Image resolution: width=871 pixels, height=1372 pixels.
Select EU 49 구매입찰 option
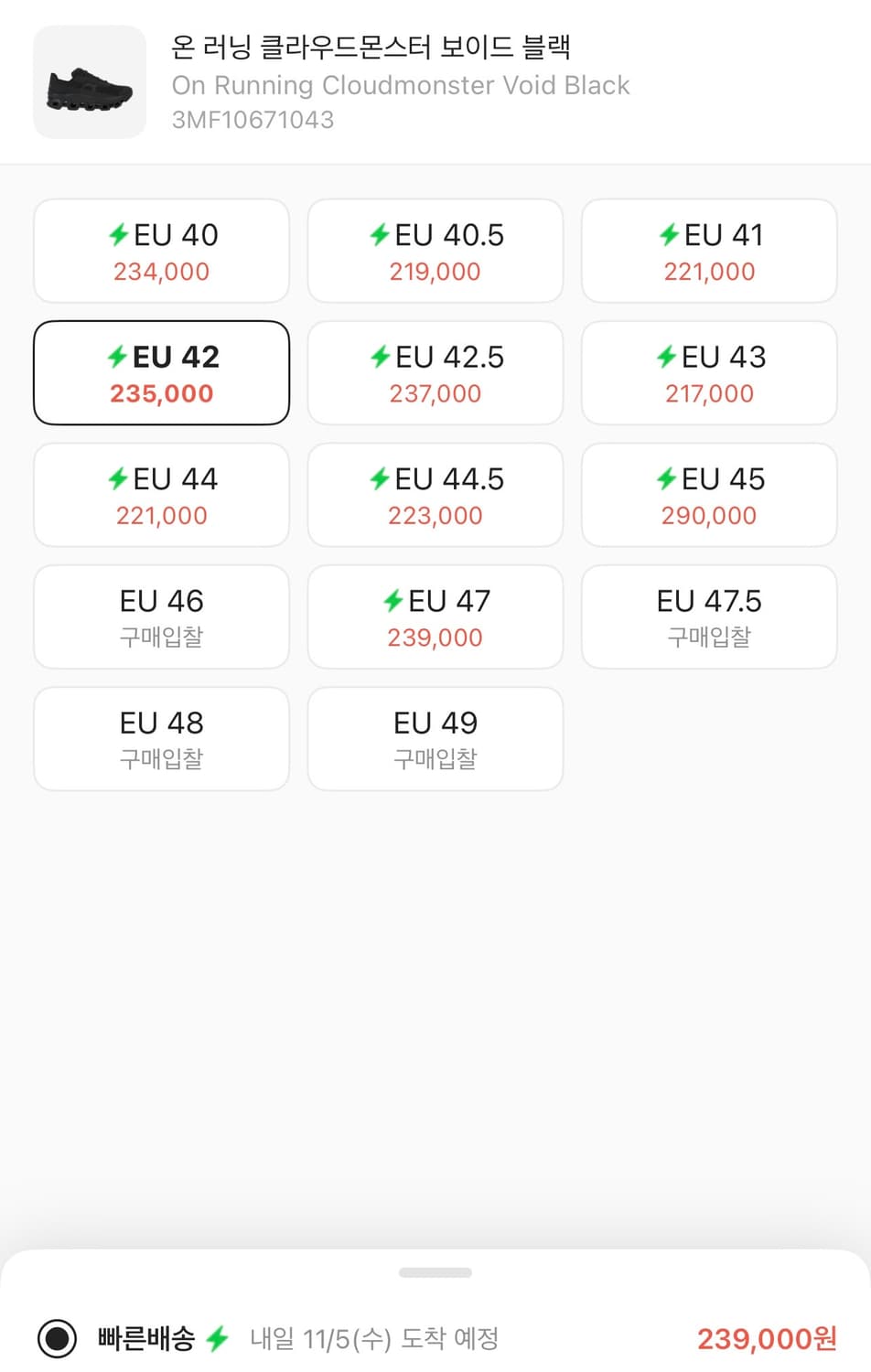(435, 739)
